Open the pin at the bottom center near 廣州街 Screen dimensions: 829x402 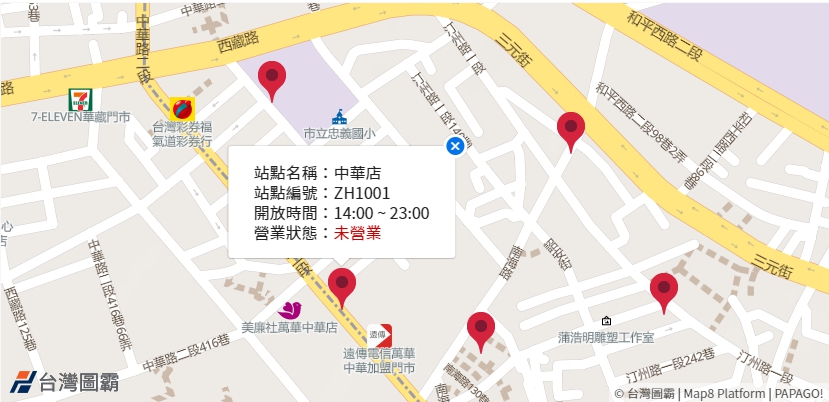(481, 329)
